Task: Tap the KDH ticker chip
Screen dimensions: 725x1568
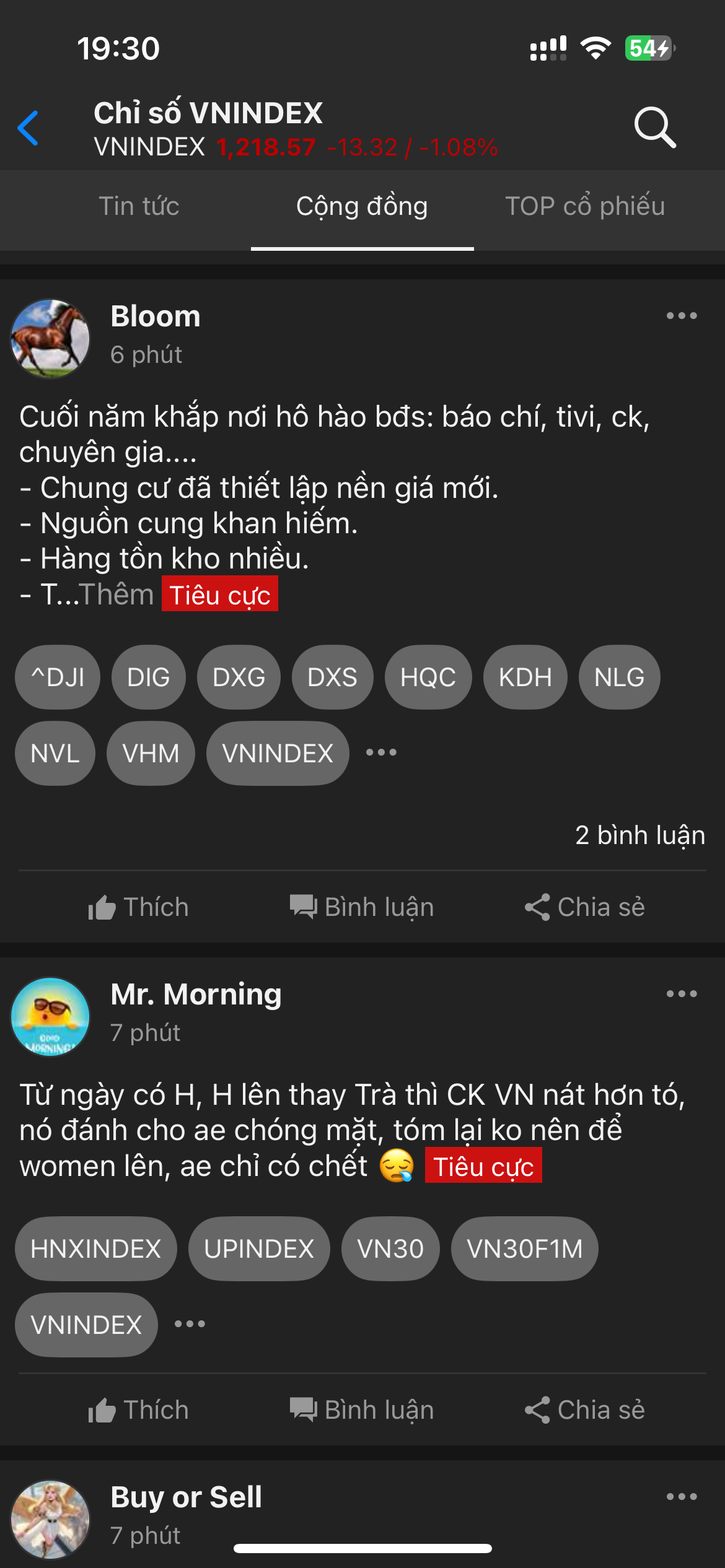Action: [x=525, y=677]
